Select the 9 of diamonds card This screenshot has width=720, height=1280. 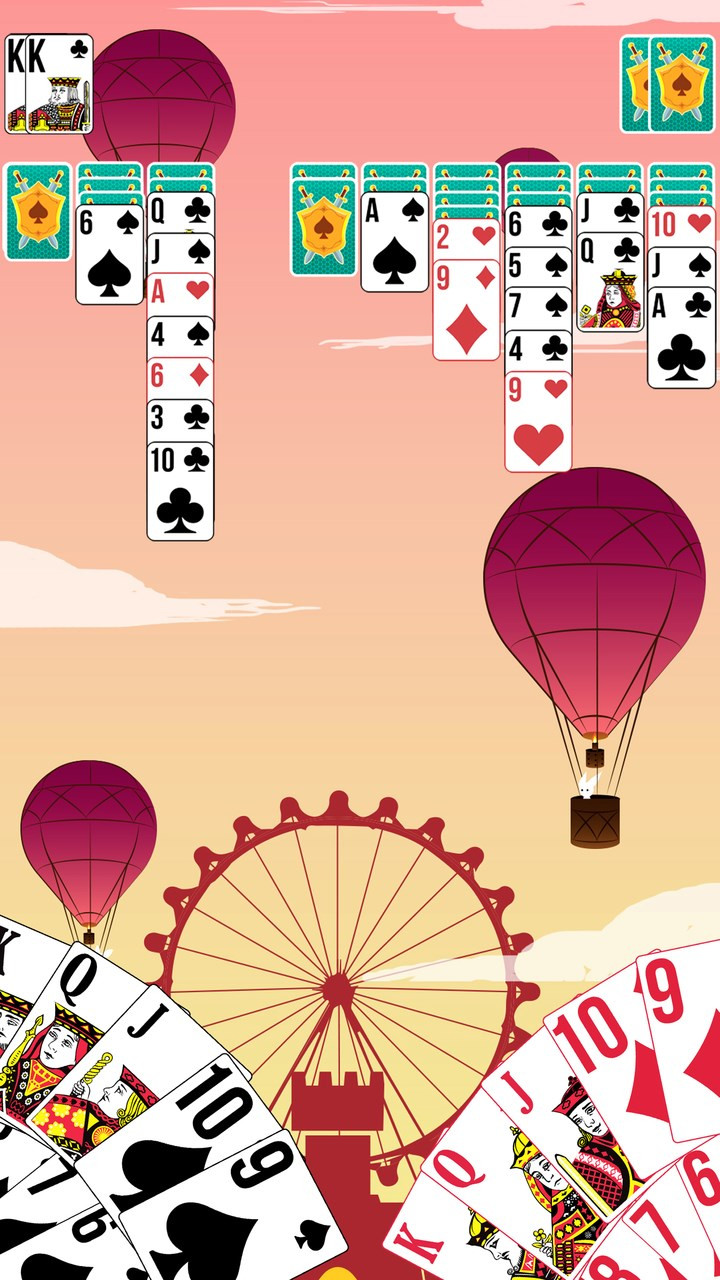pyautogui.click(x=466, y=310)
